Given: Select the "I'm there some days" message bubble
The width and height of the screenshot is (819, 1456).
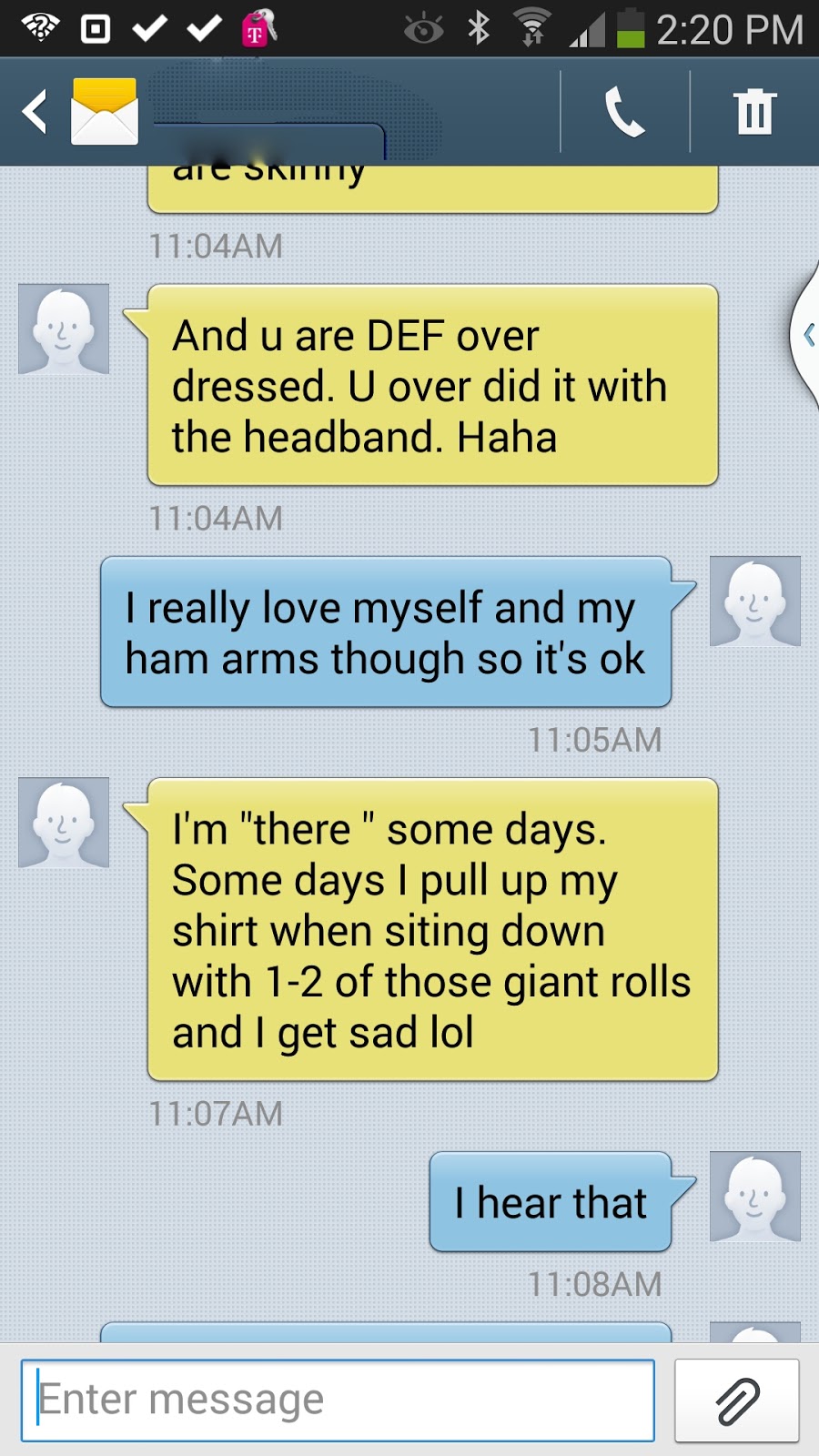Looking at the screenshot, I should pyautogui.click(x=432, y=930).
